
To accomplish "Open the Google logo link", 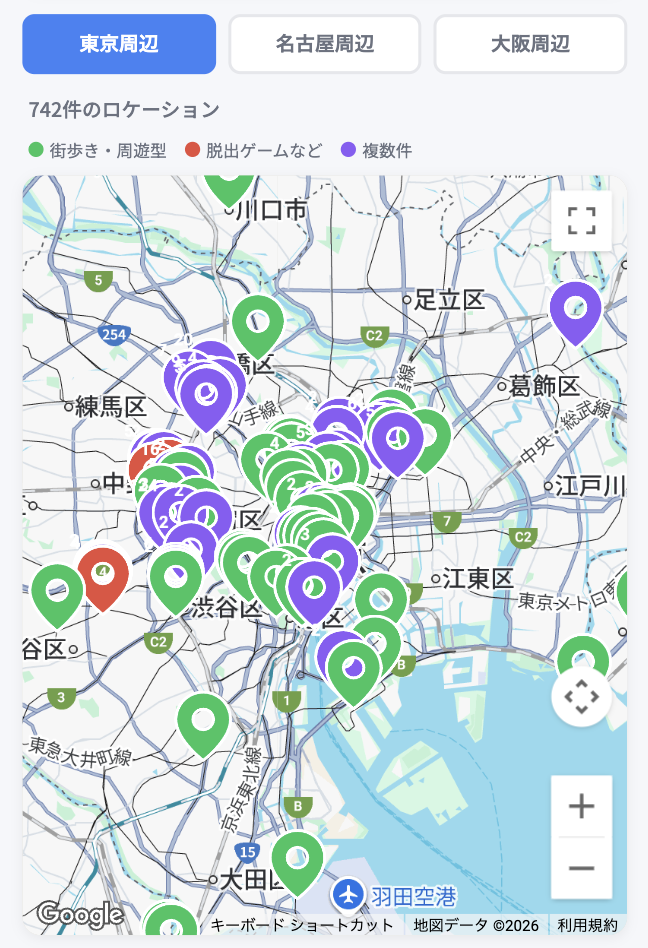I will 80,913.
